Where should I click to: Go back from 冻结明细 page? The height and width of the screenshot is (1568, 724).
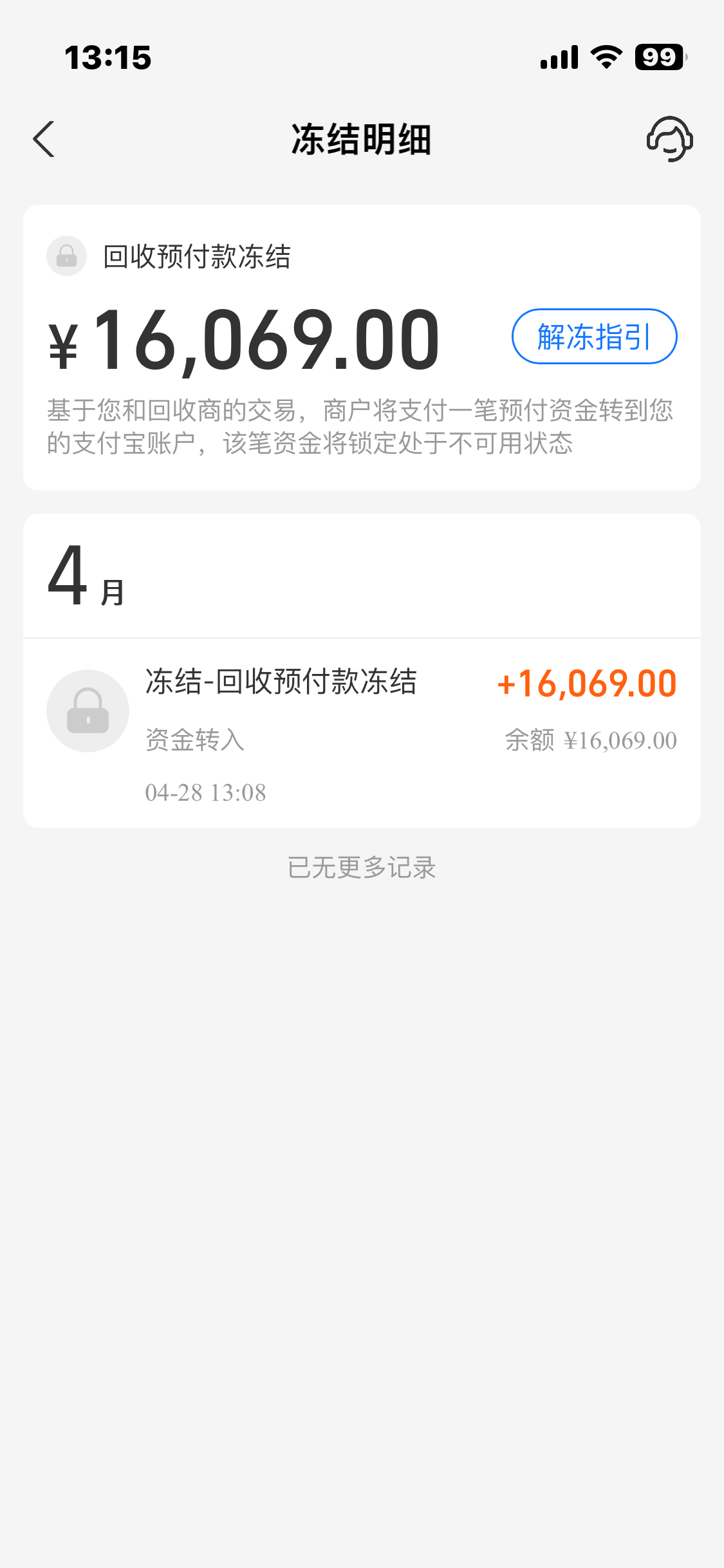point(44,139)
